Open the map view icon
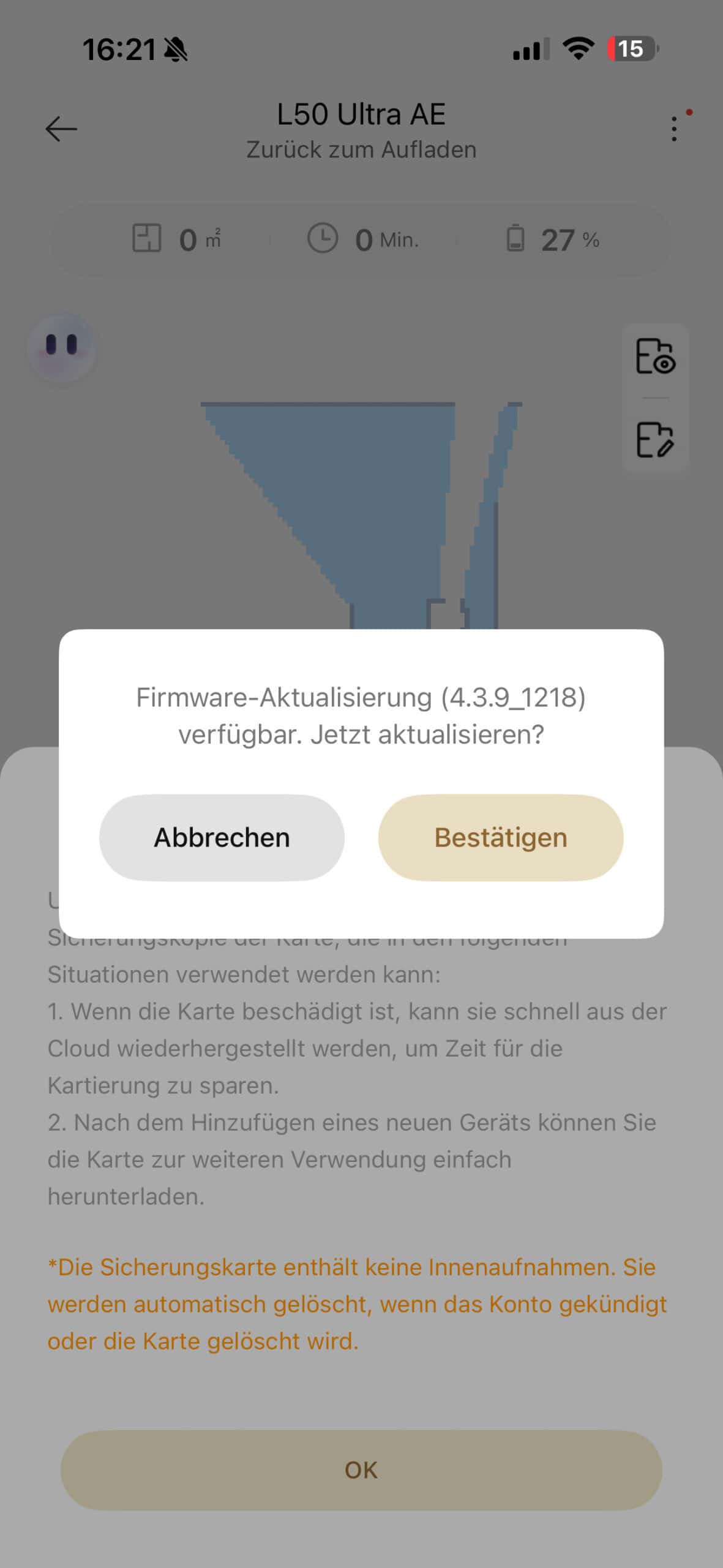 coord(655,356)
